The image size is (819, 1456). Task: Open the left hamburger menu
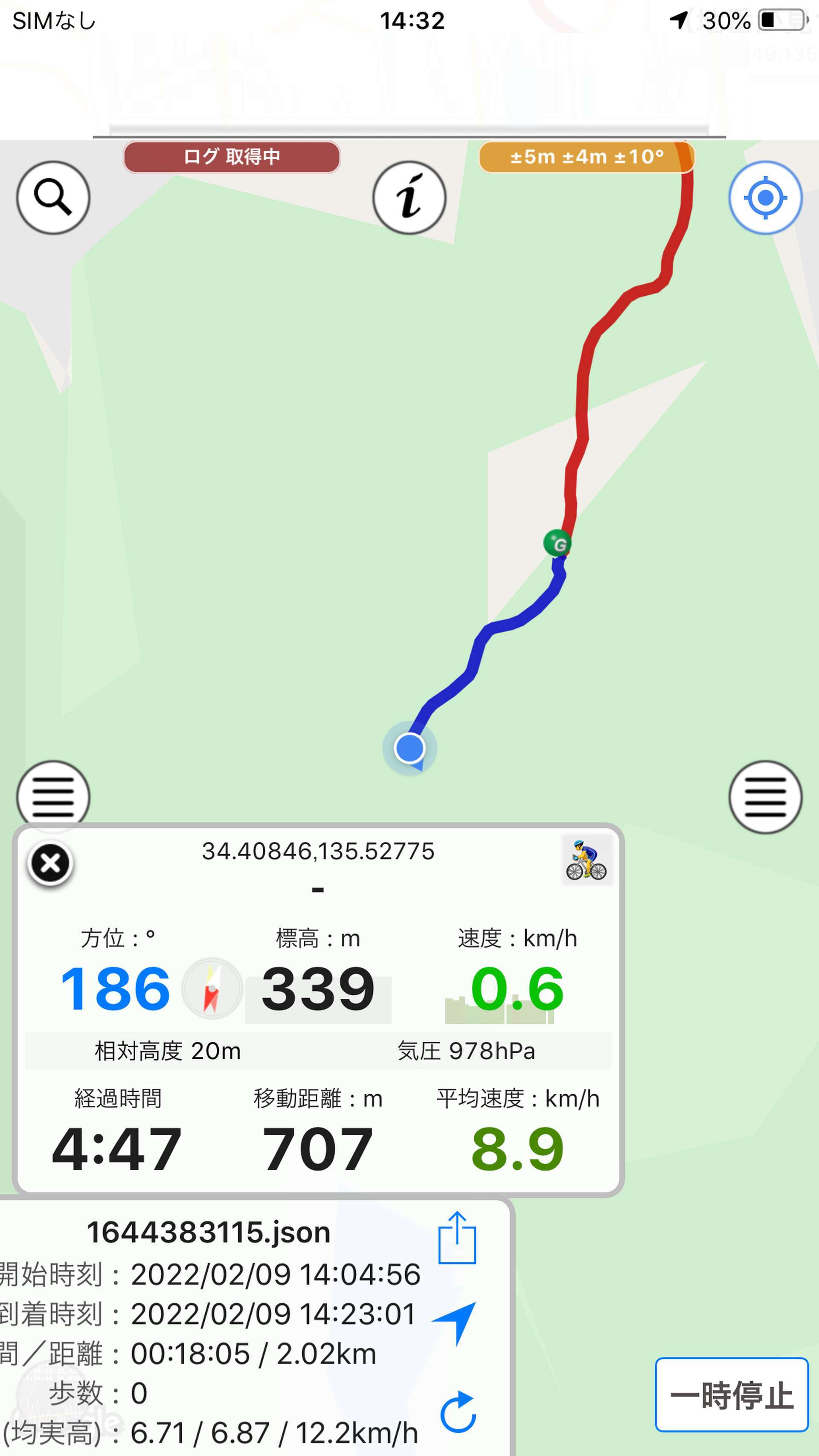pyautogui.click(x=53, y=797)
